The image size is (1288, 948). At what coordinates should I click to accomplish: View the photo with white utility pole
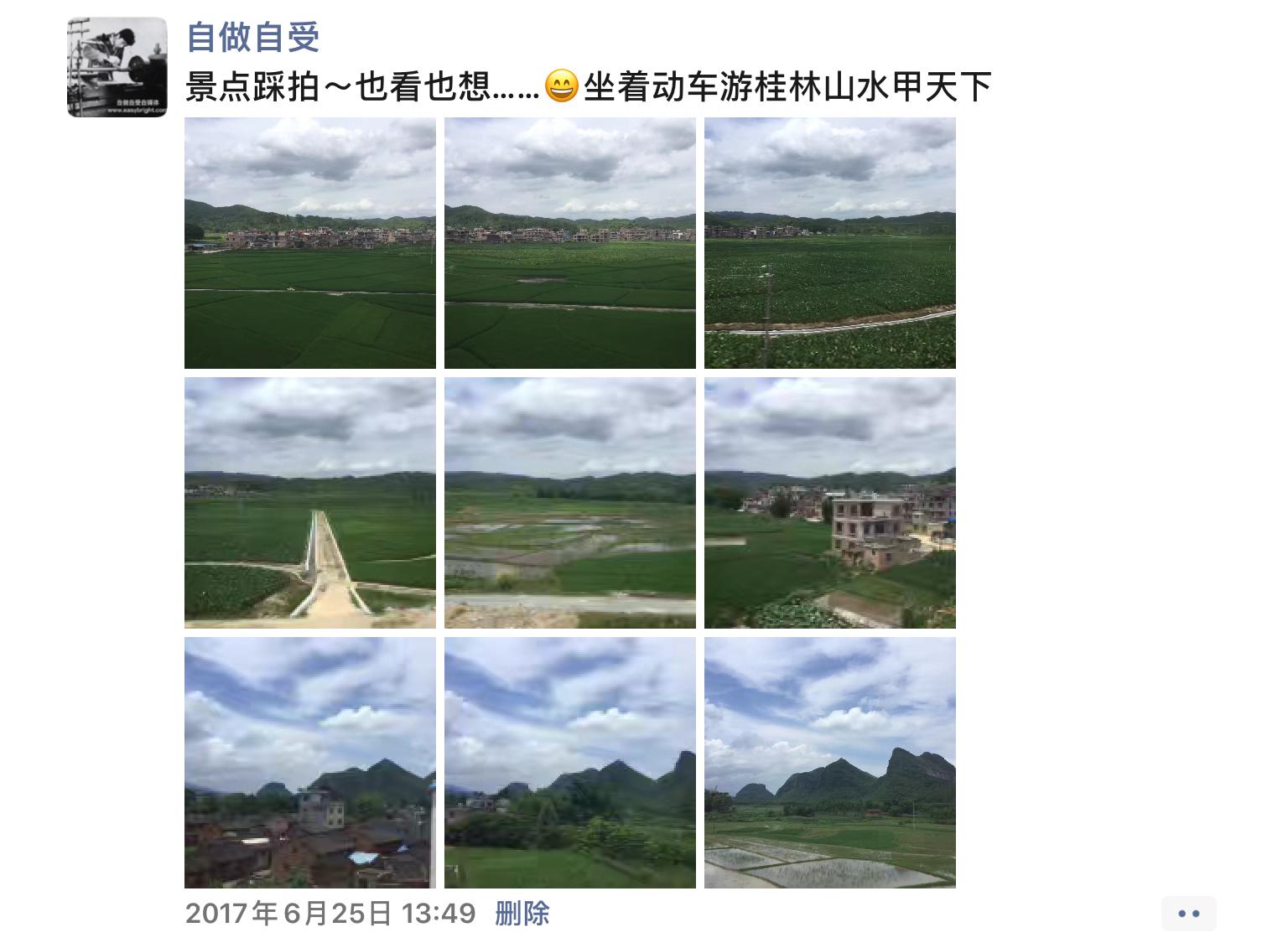(x=830, y=243)
